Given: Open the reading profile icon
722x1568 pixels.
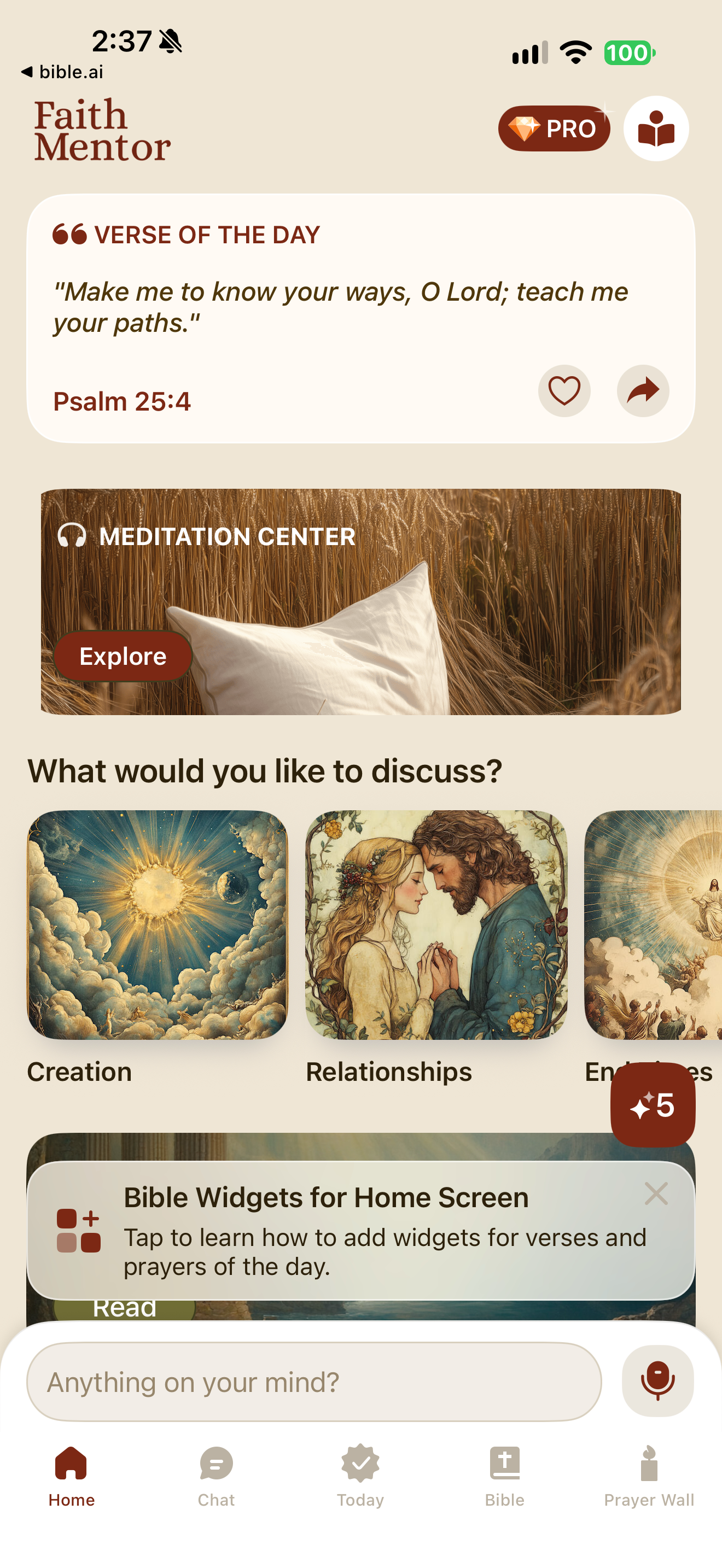Looking at the screenshot, I should (656, 128).
